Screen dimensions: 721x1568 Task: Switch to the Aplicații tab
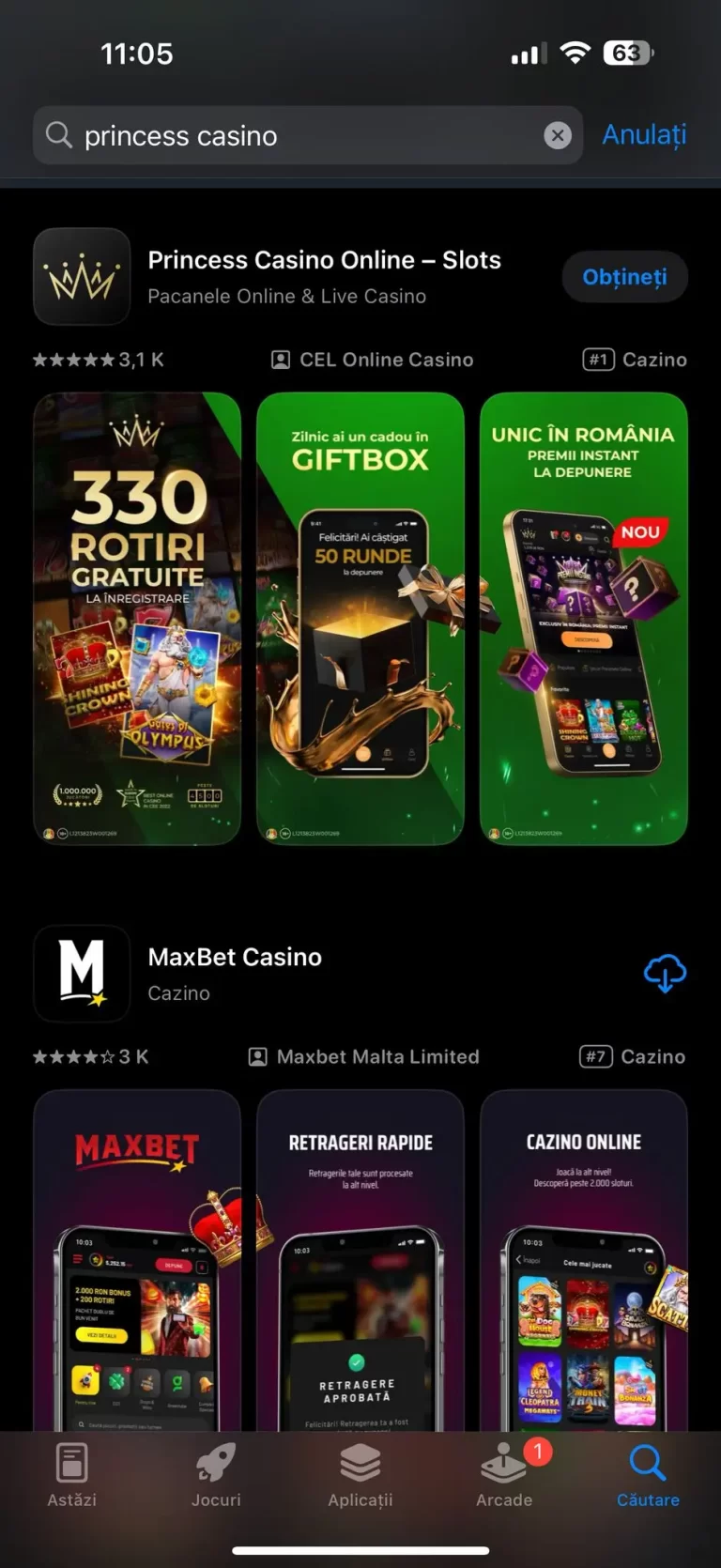click(360, 1475)
